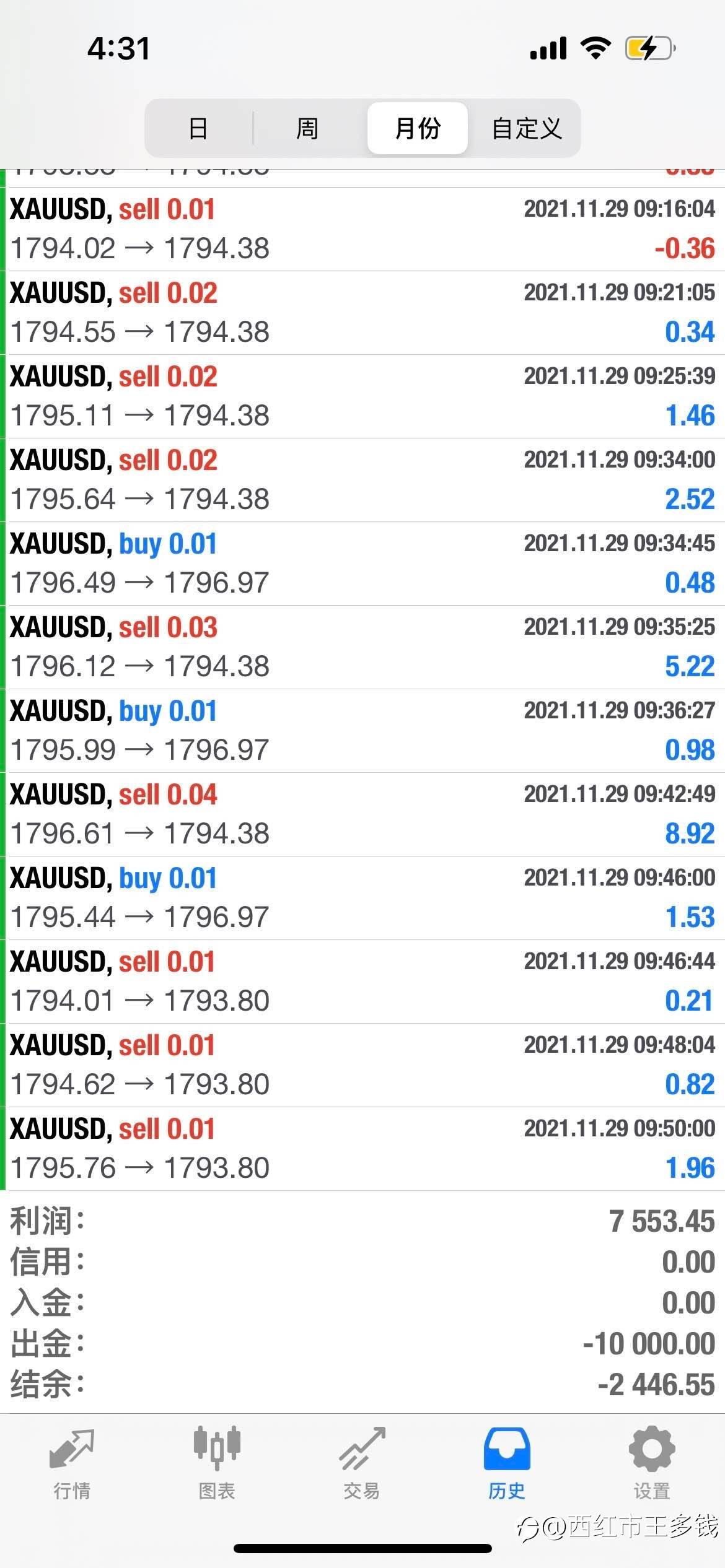Go to the 图表 chart tab
Screen dimensions: 725x1568
(217, 1464)
